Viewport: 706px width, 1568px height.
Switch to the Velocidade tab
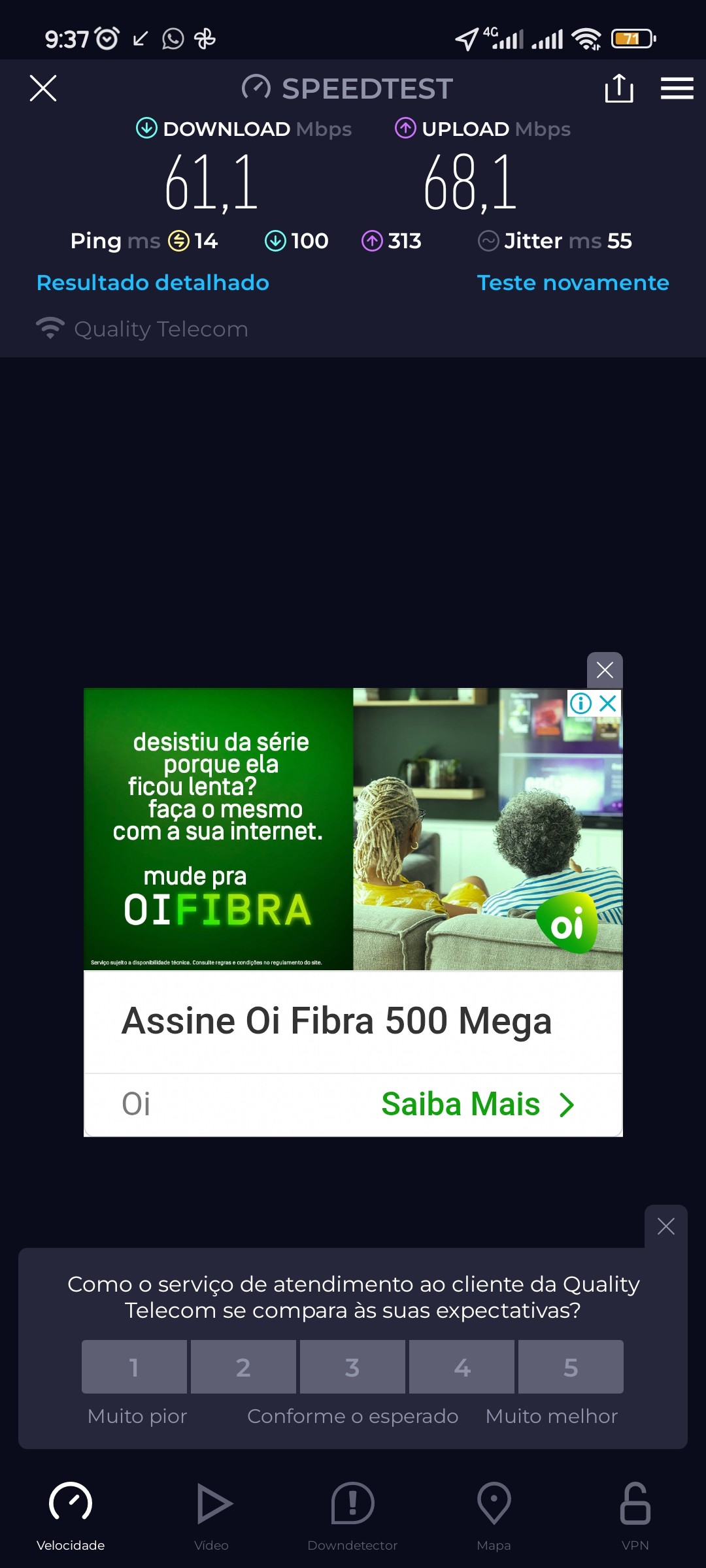[71, 1516]
